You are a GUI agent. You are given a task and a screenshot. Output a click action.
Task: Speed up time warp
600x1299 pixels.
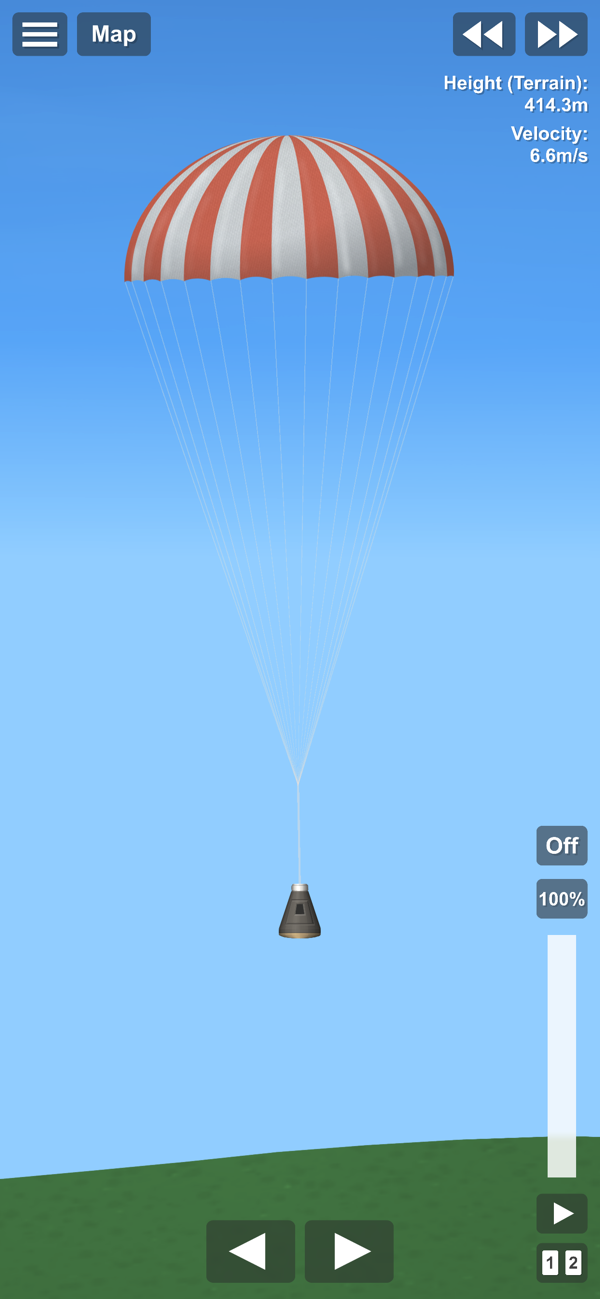(556, 34)
